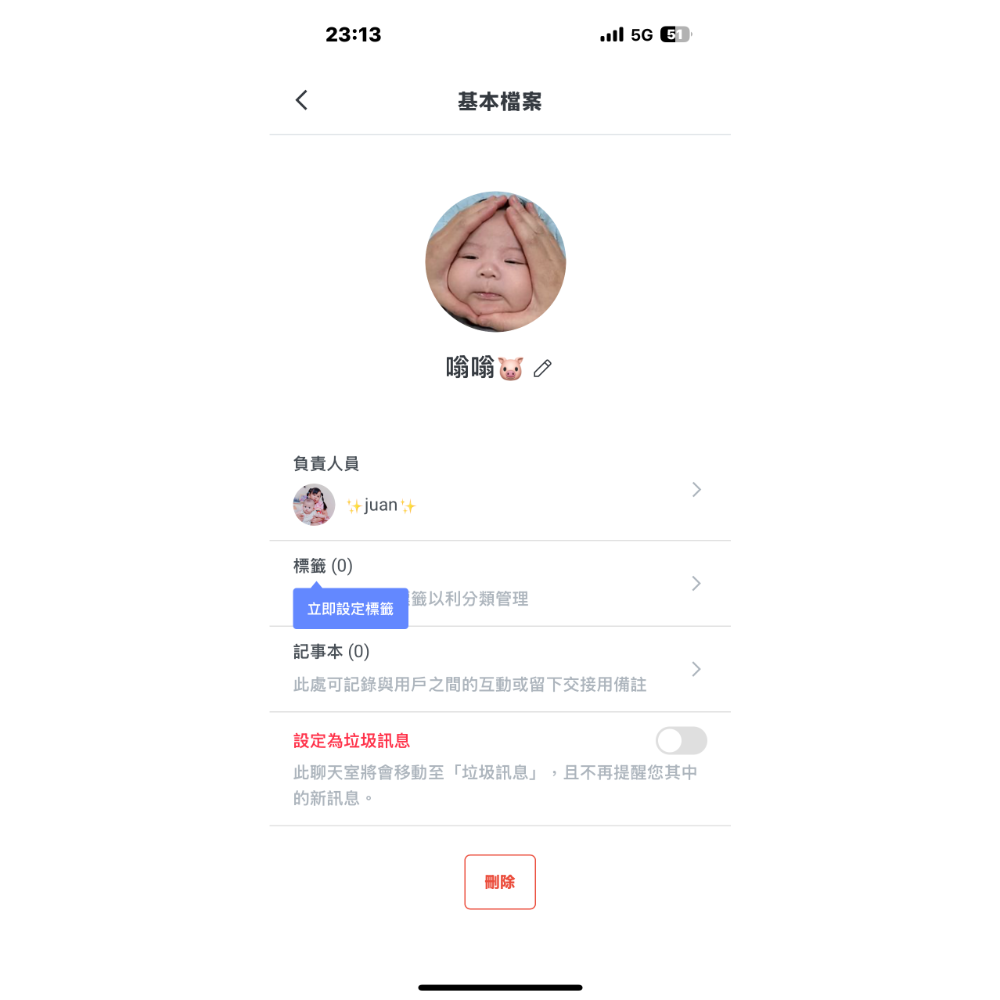The width and height of the screenshot is (1000, 1000).
Task: Open the 標籤 (0) row
Action: pyautogui.click(x=500, y=584)
